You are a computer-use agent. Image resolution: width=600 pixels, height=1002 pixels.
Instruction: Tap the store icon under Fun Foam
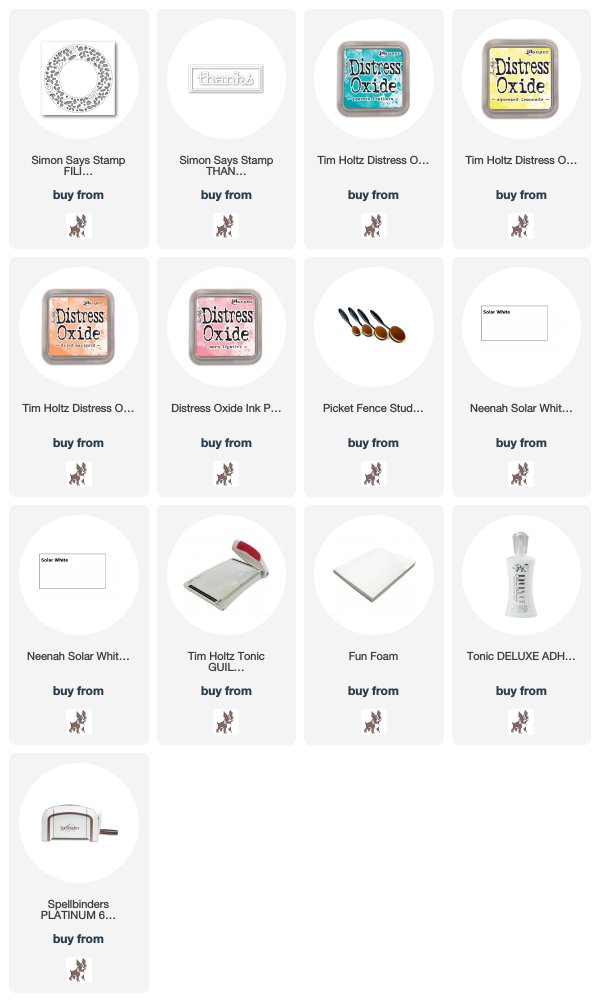[373, 722]
